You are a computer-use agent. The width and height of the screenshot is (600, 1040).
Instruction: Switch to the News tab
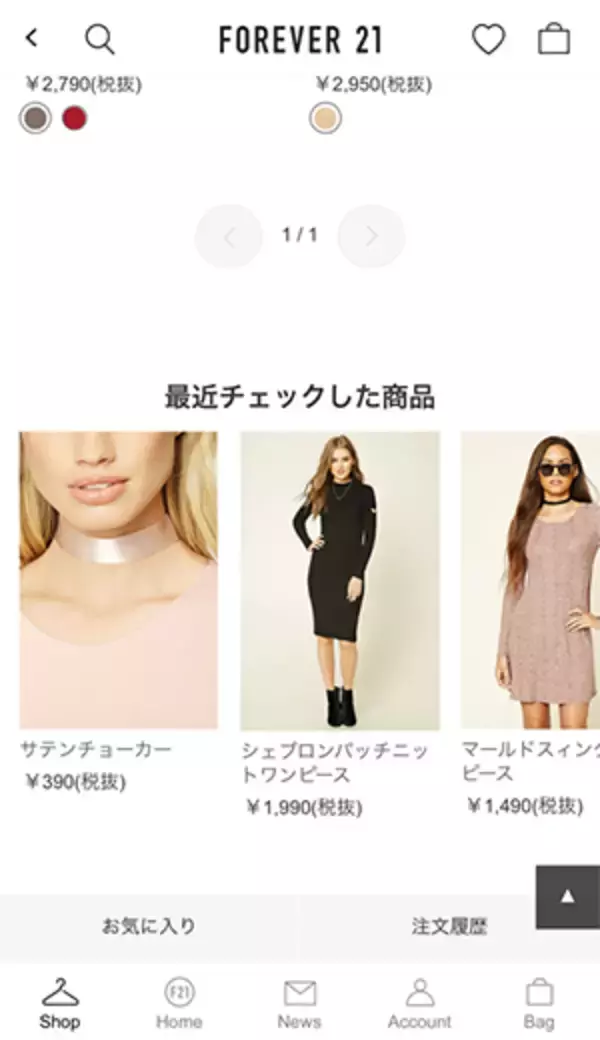pos(299,1003)
